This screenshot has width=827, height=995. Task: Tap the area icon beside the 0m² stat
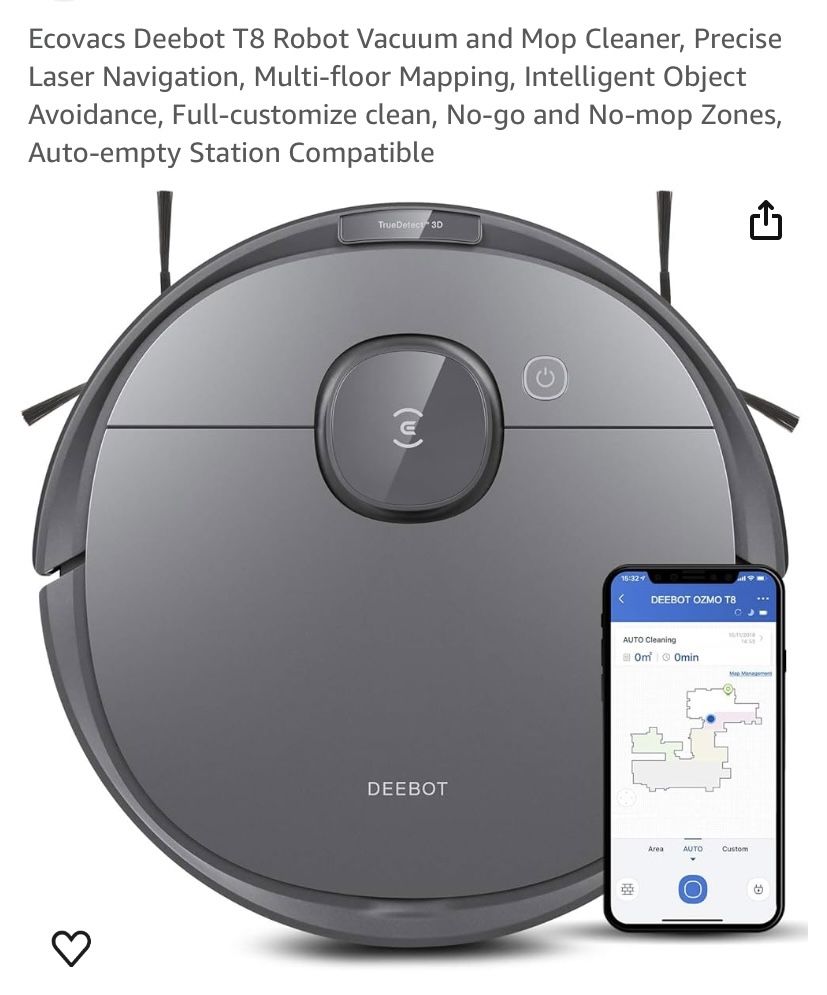(627, 657)
